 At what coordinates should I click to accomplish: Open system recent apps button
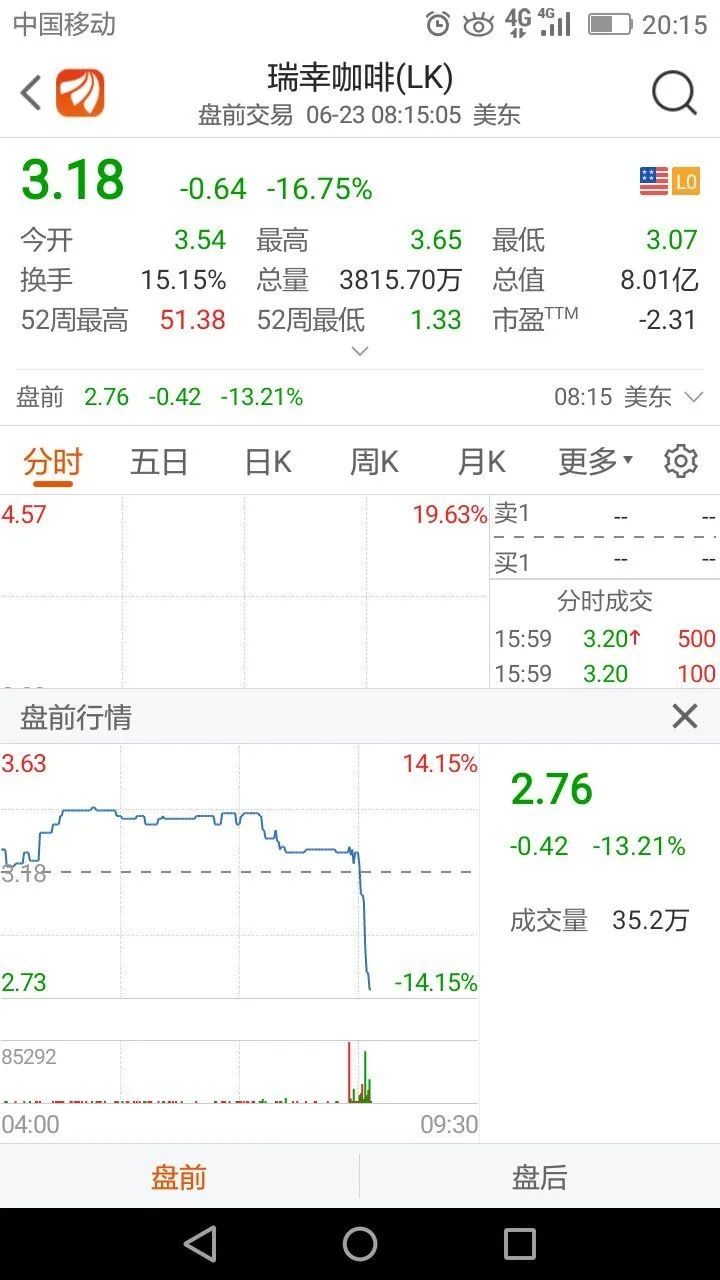pyautogui.click(x=520, y=1244)
